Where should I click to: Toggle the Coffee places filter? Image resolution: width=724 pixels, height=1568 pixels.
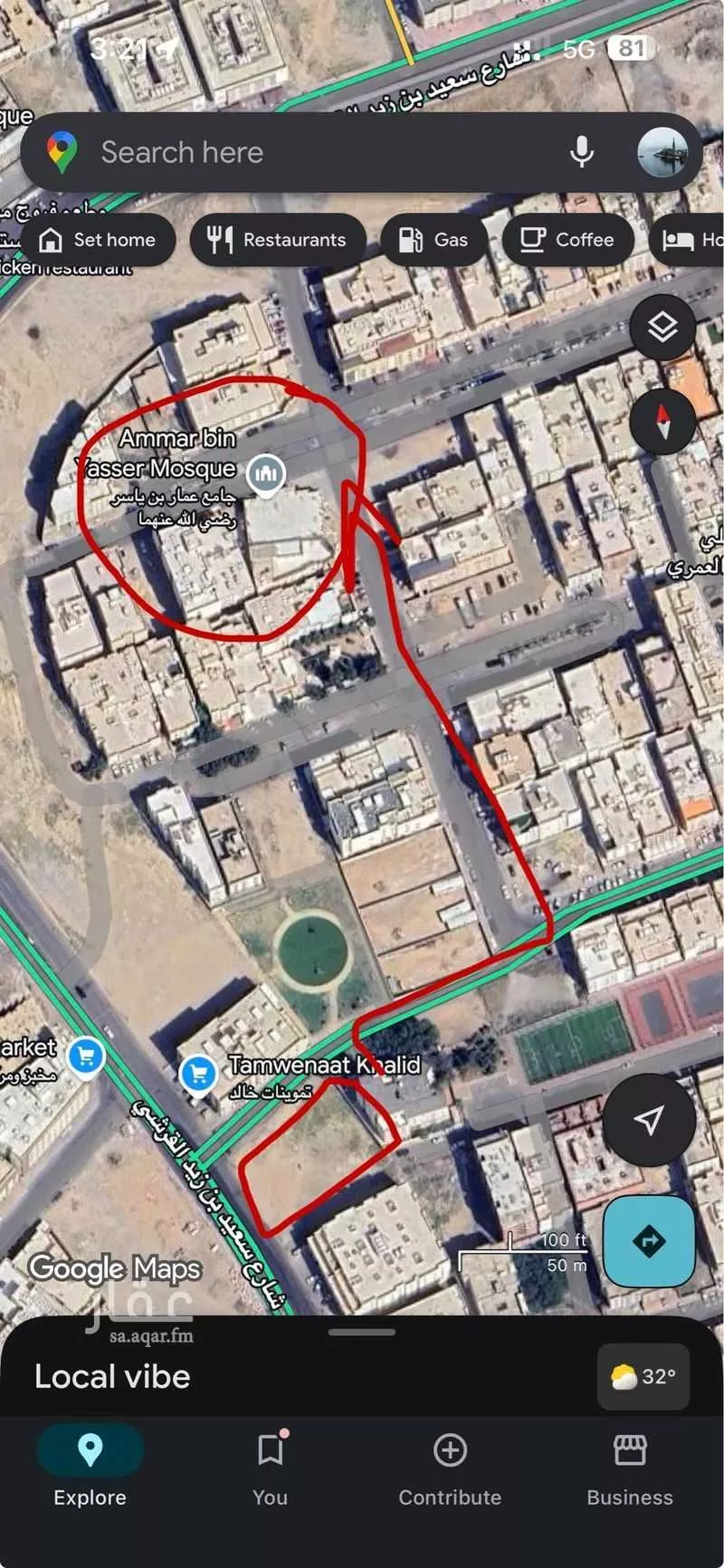point(567,240)
